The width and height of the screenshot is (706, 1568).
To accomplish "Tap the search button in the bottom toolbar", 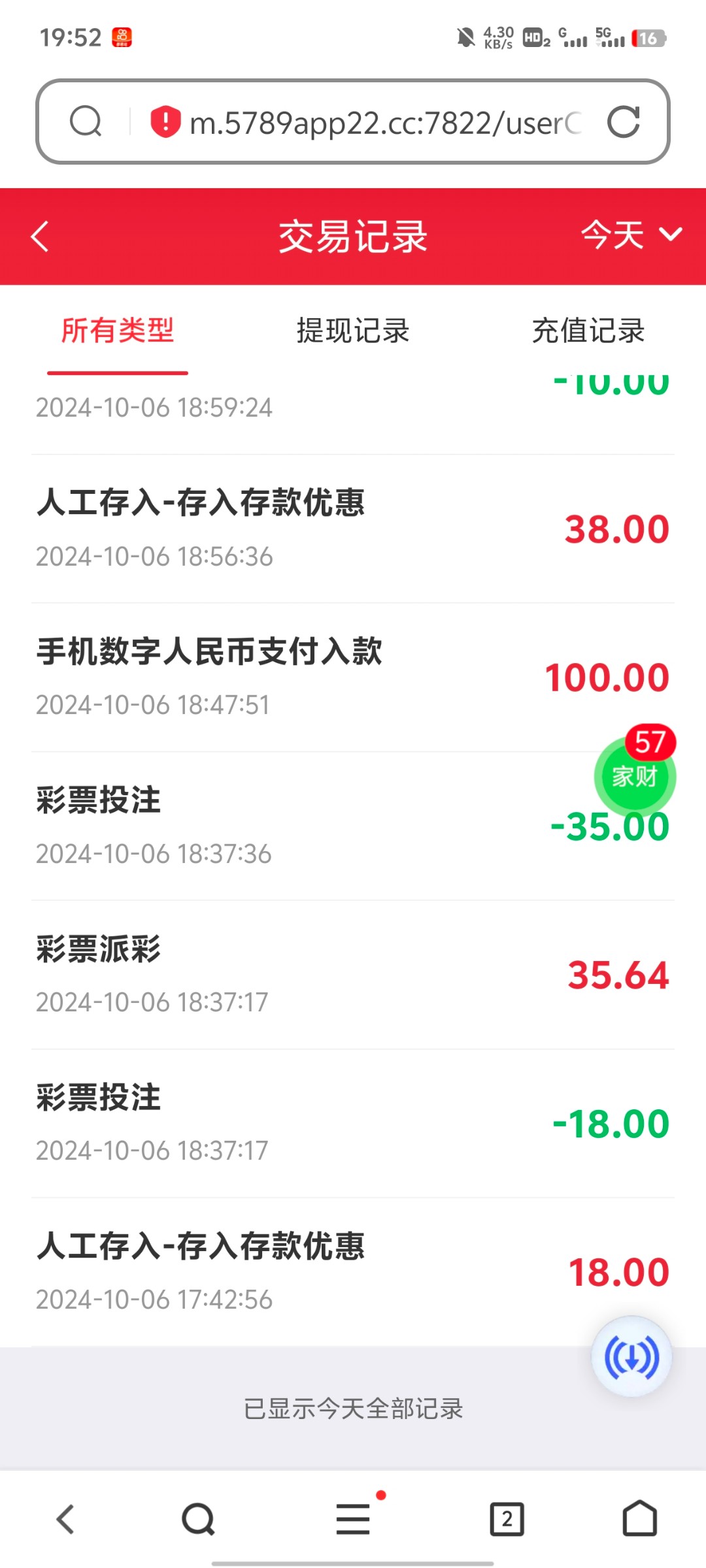I will point(198,1518).
